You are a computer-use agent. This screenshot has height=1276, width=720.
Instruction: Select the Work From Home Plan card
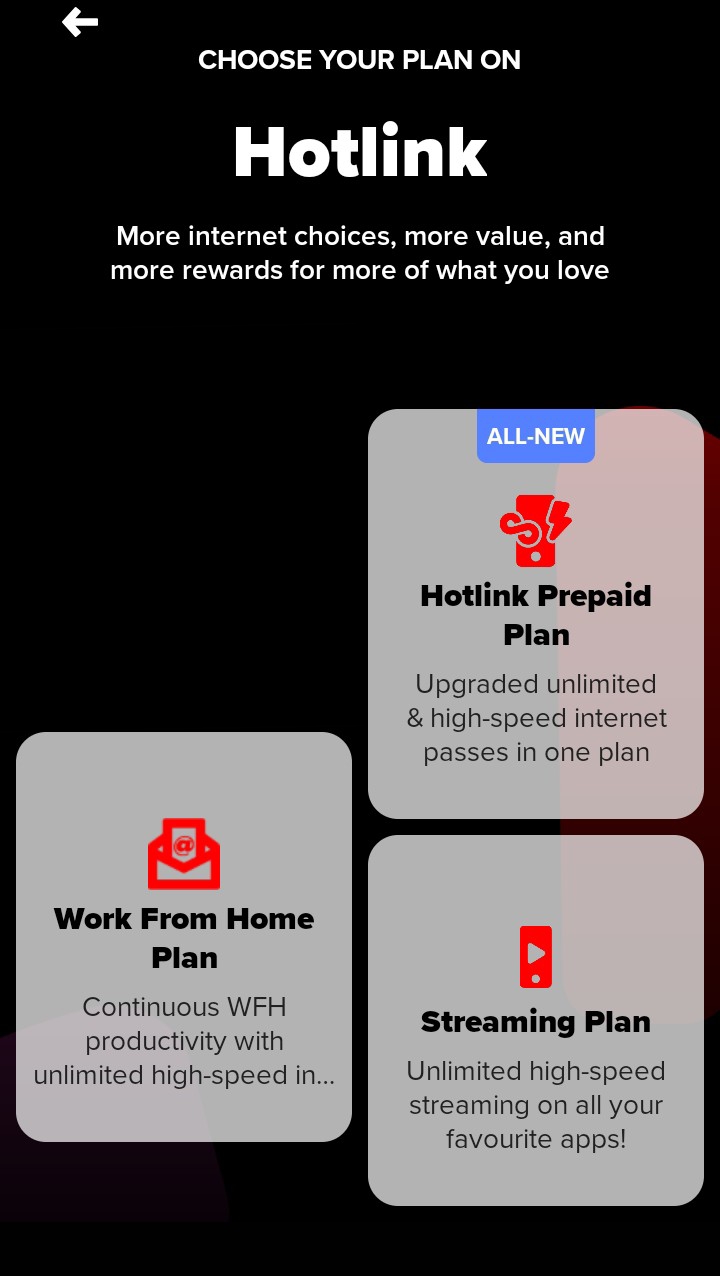184,937
